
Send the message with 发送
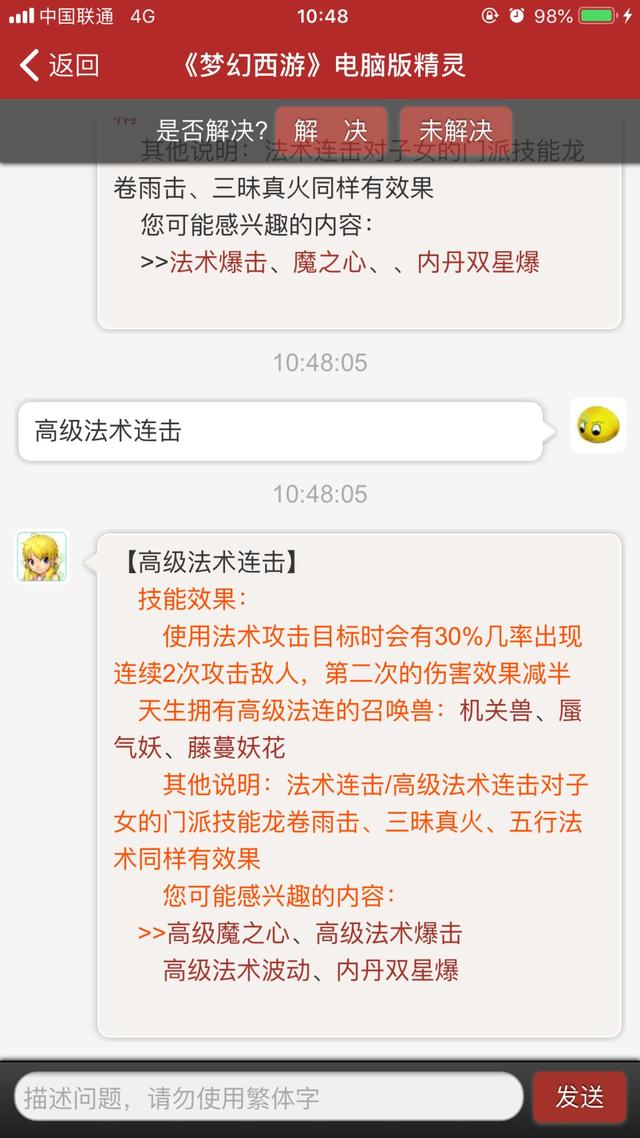coord(579,1097)
